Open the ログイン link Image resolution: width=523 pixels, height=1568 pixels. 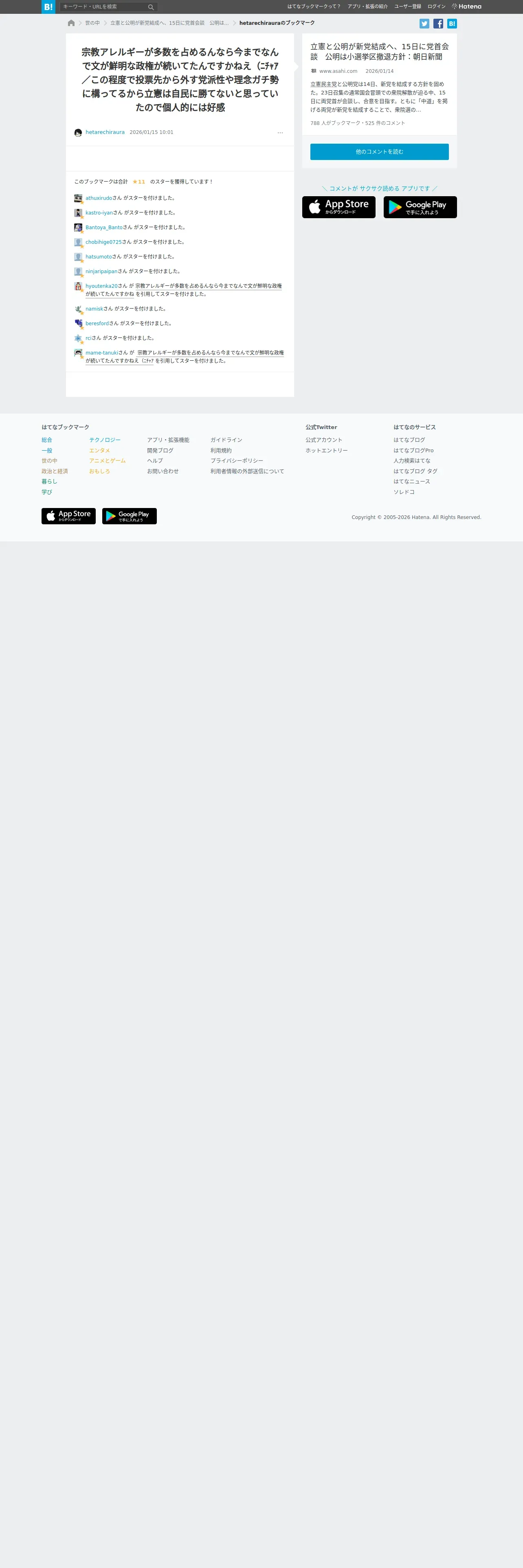(x=436, y=7)
